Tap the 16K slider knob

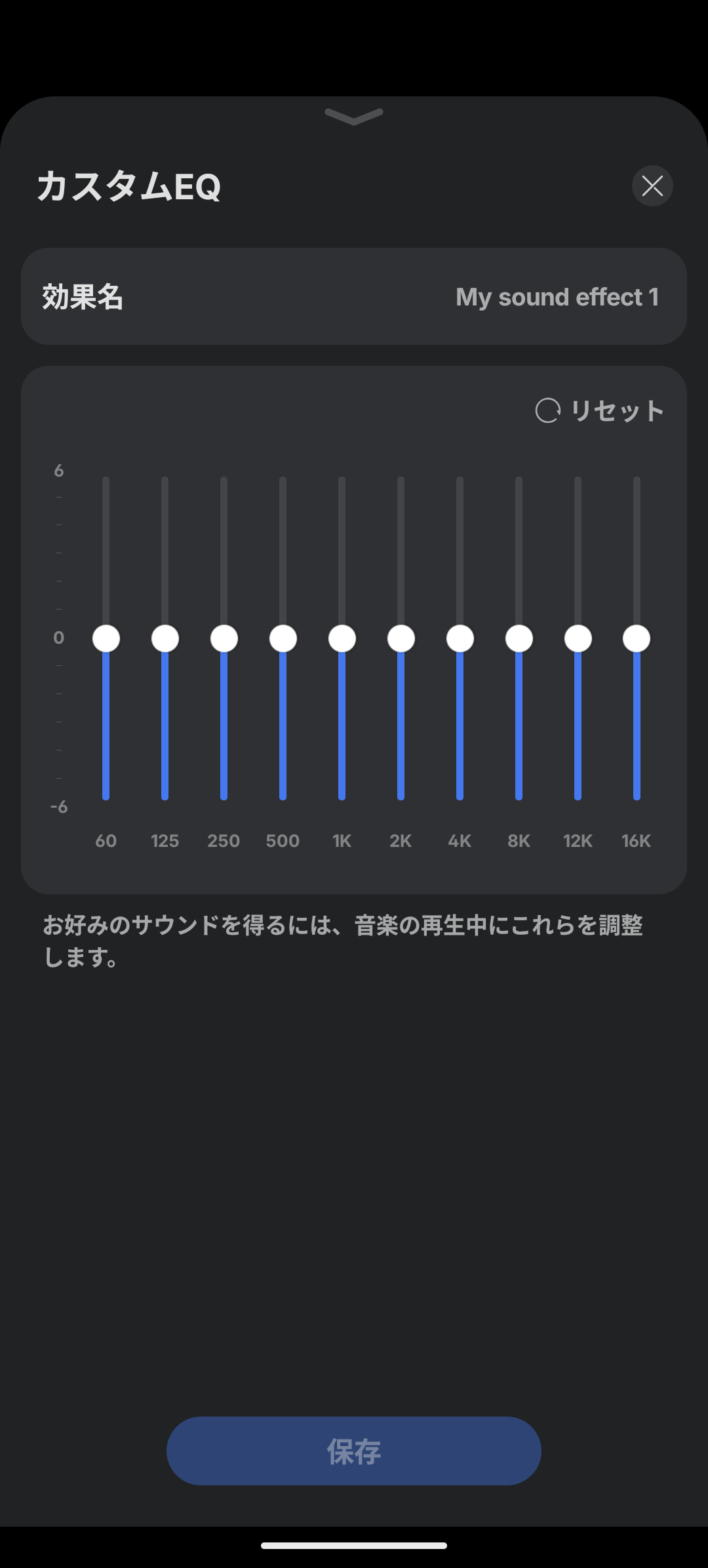(x=637, y=638)
